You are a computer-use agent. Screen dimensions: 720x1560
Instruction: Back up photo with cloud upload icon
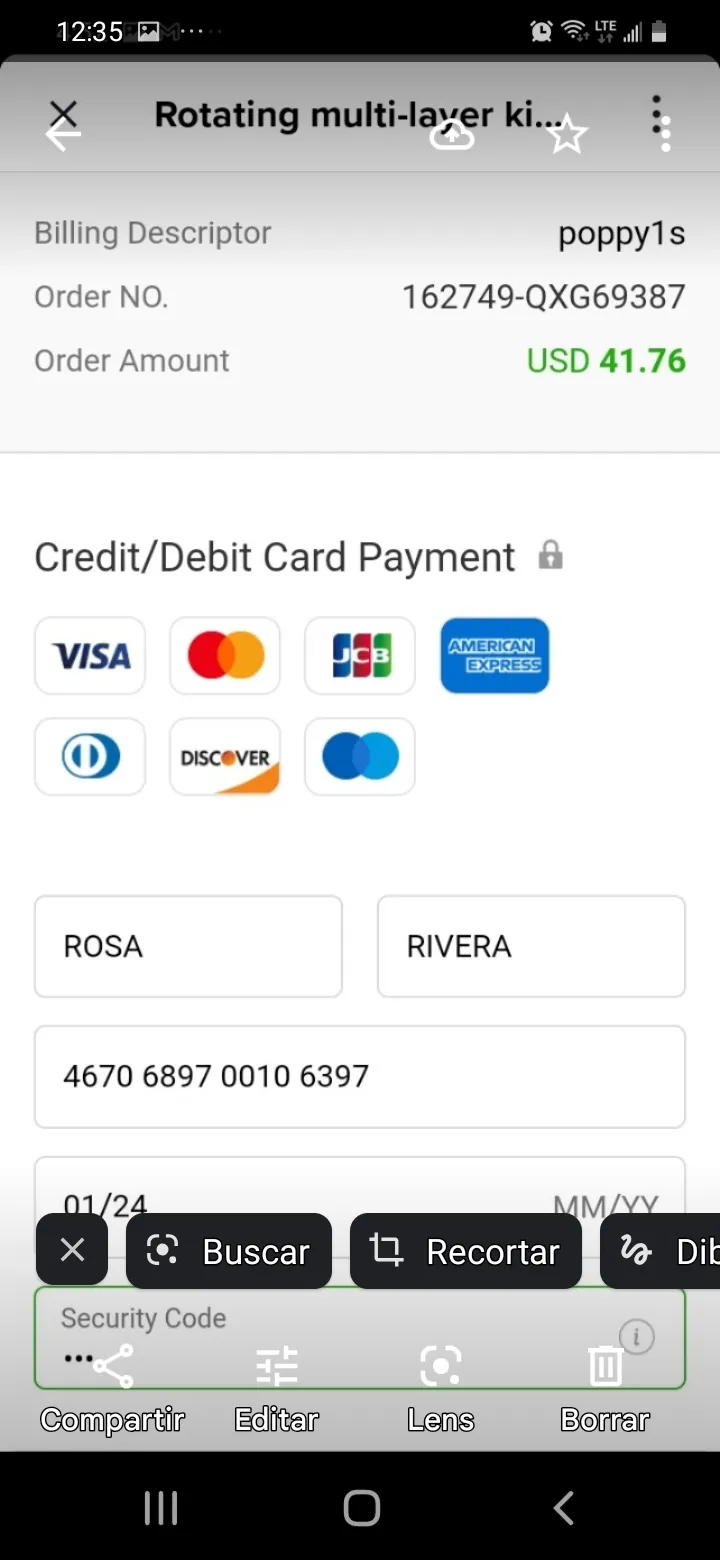[452, 135]
